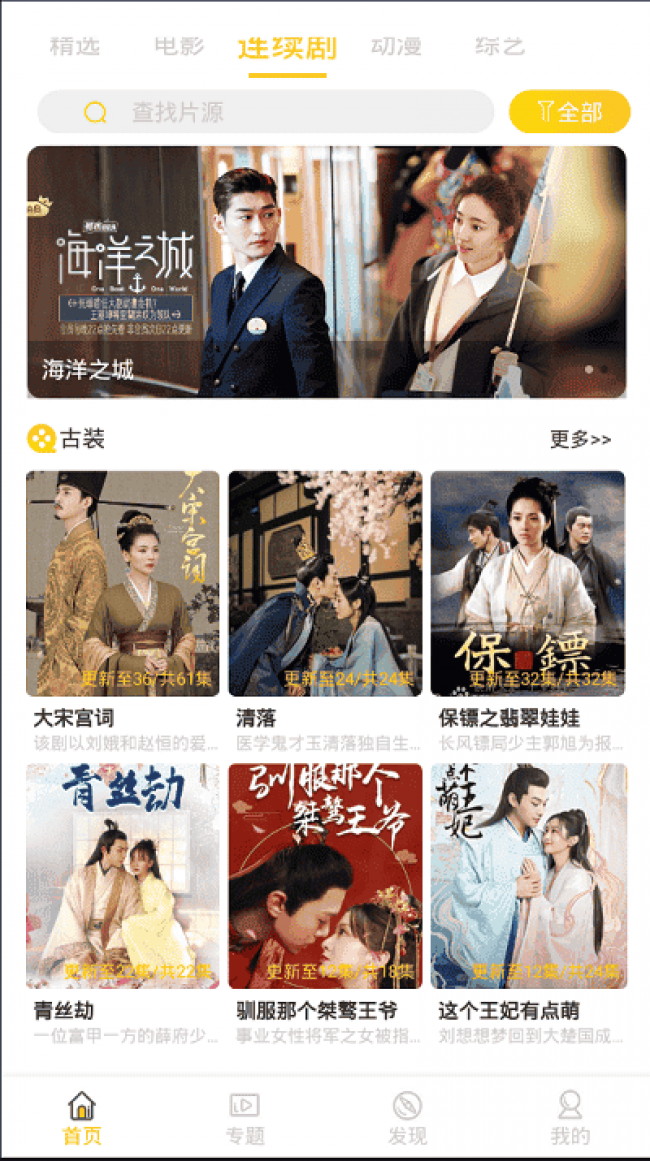Viewport: 650px width, 1161px height.
Task: Open the 全部 filter button
Action: click(x=569, y=112)
